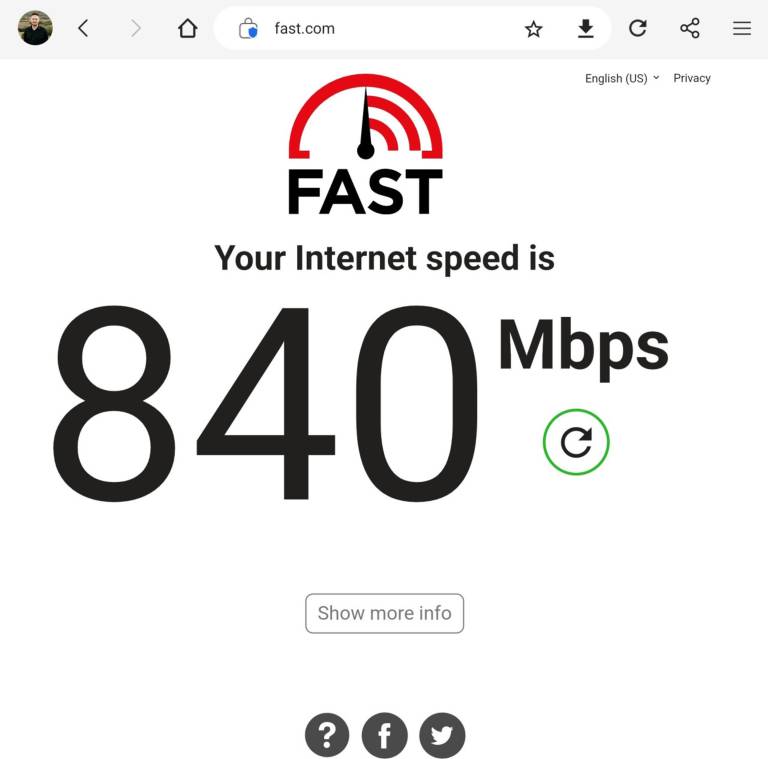Bookmark this page with the star
Viewport: 768px width, 759px height.
coord(533,29)
